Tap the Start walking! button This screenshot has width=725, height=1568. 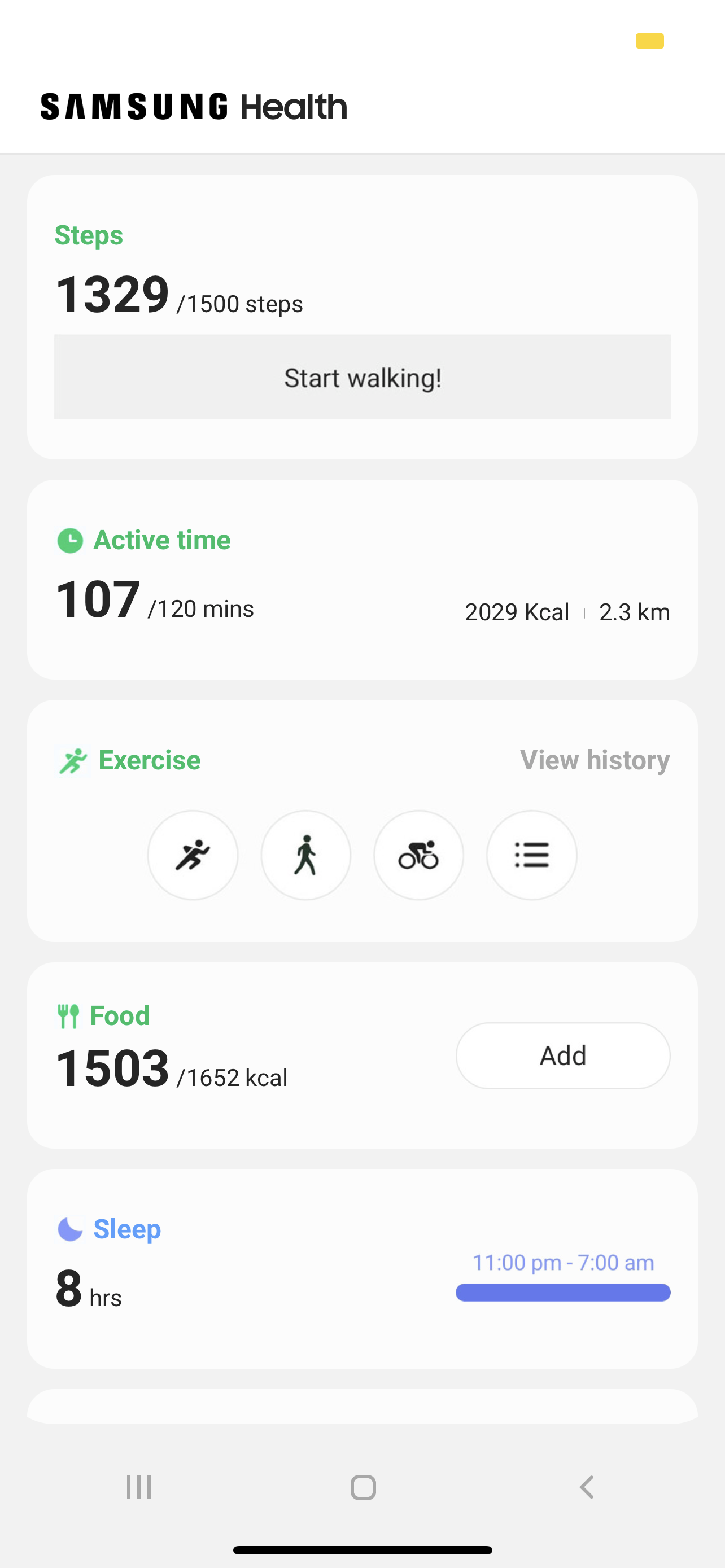[x=362, y=377]
